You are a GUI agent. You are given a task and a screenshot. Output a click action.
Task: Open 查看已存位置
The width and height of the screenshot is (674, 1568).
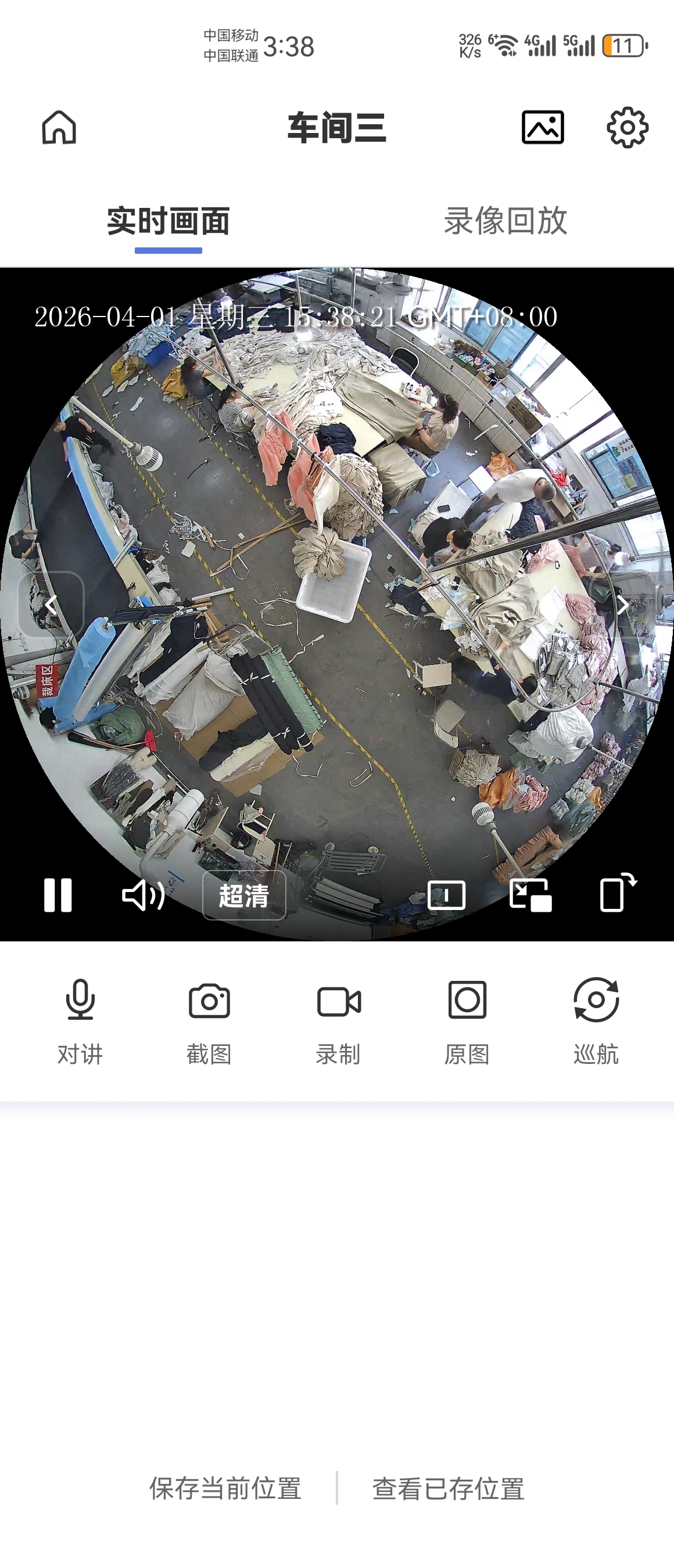click(x=448, y=1488)
